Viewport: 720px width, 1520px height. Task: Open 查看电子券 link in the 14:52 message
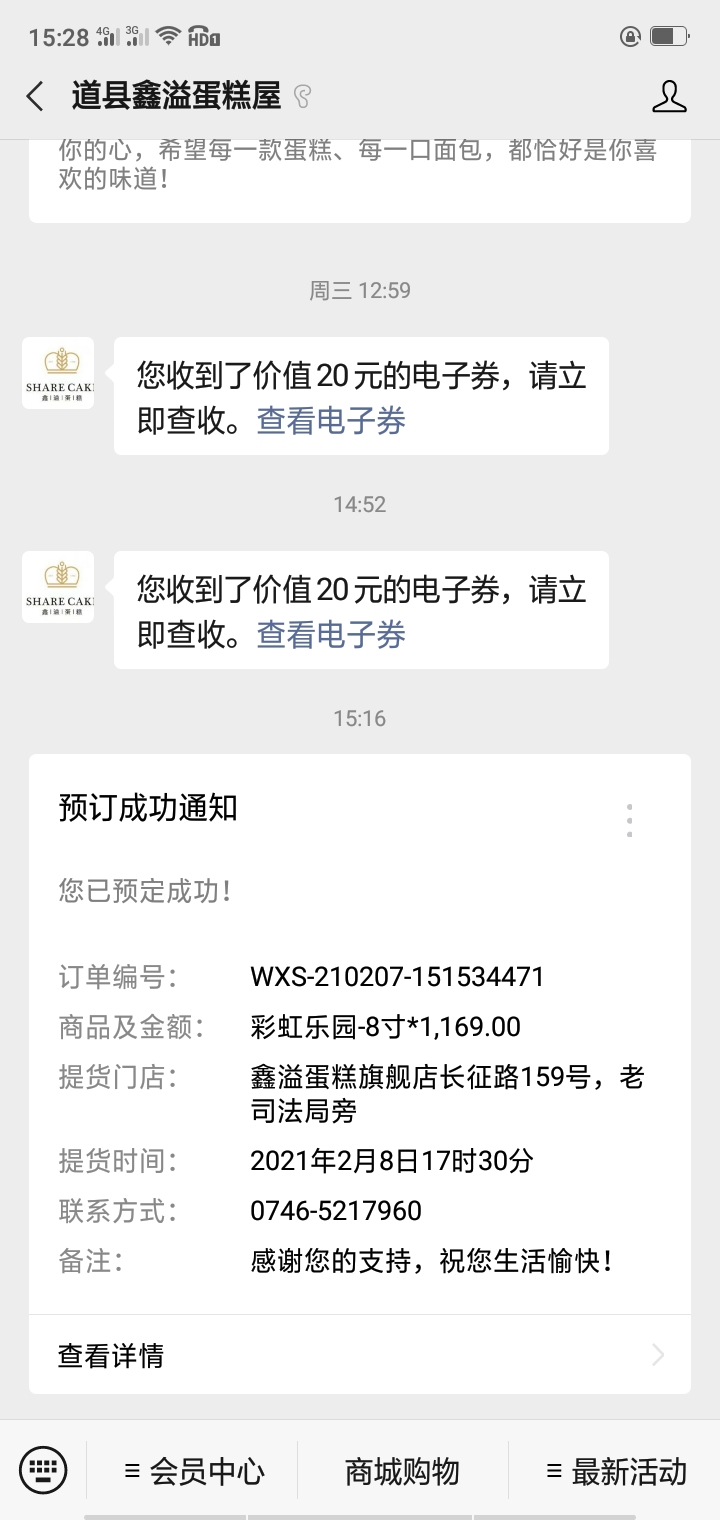[x=331, y=635]
